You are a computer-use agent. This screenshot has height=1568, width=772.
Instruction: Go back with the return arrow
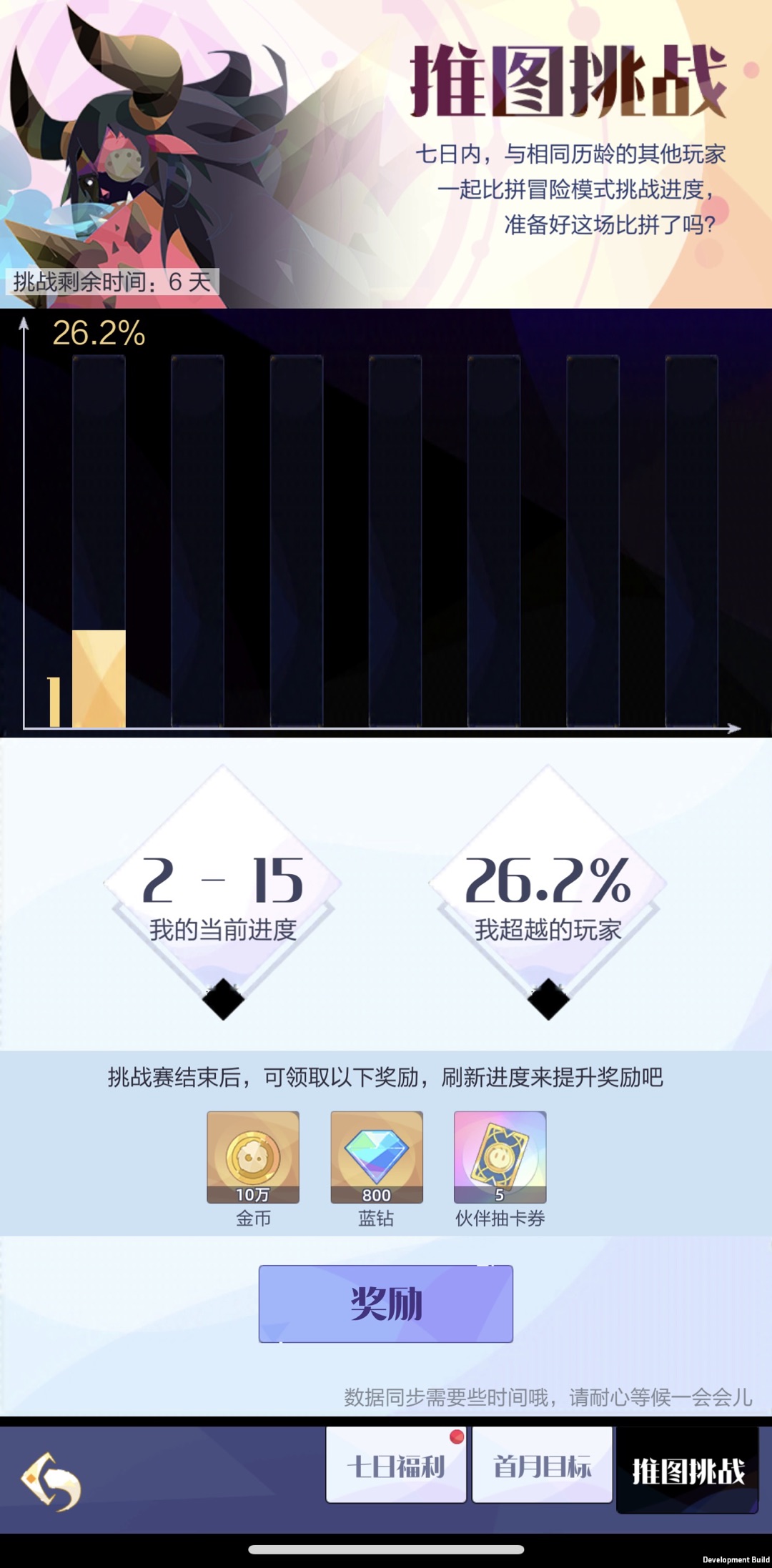pos(51,1481)
